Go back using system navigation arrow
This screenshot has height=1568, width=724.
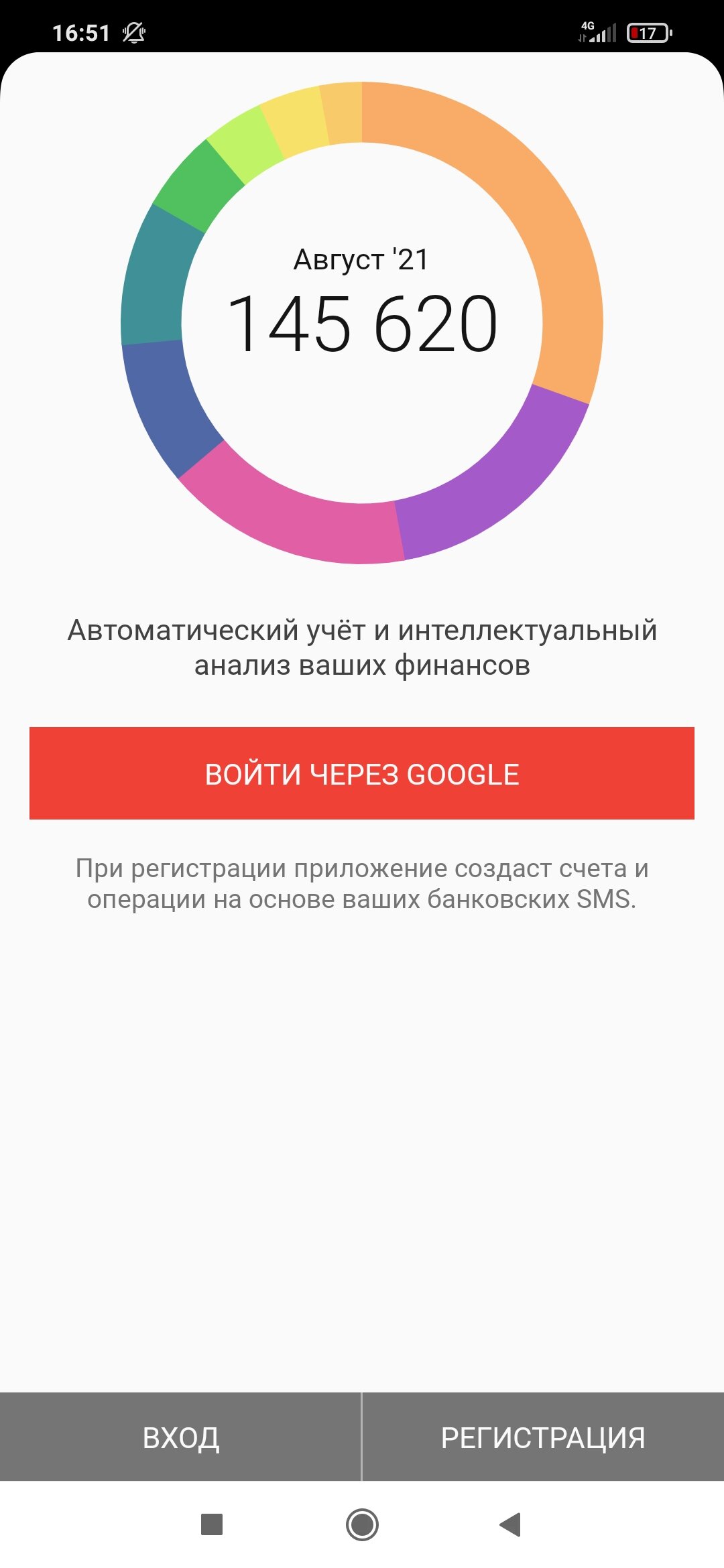[511, 1524]
